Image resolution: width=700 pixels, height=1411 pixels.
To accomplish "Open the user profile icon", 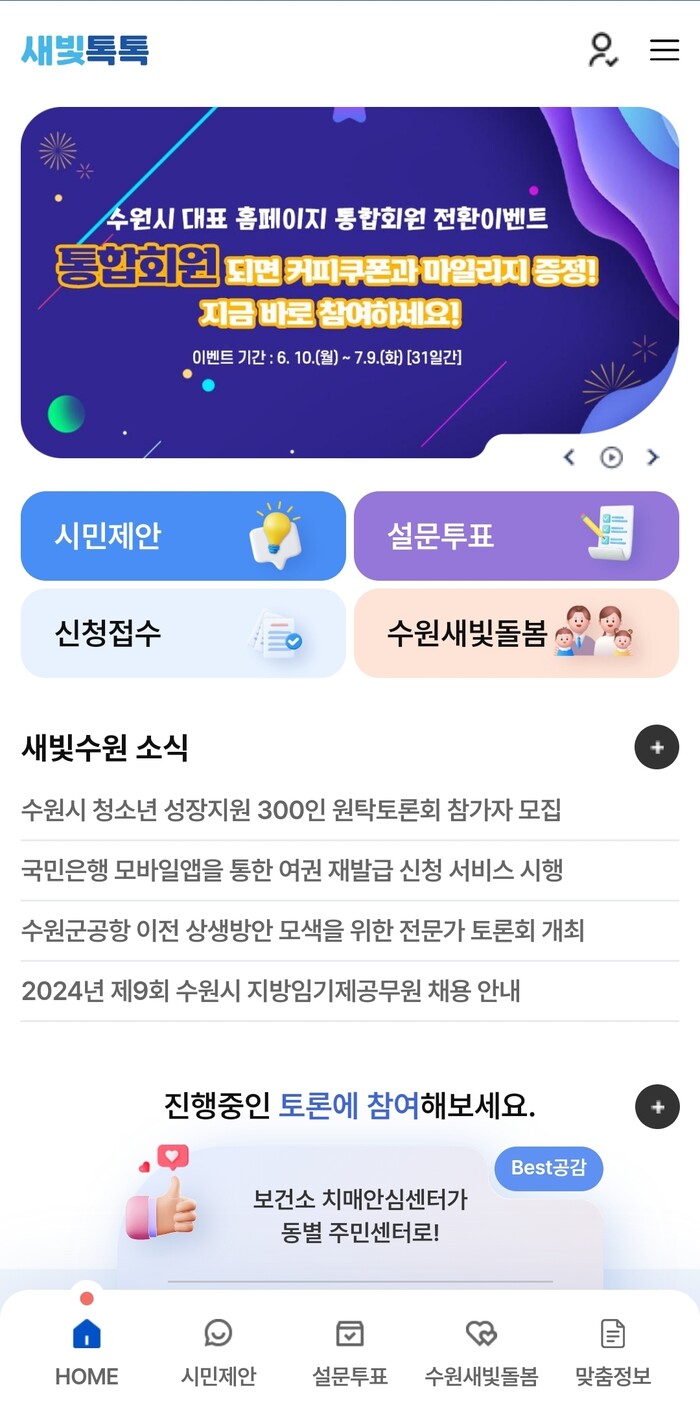I will click(602, 50).
